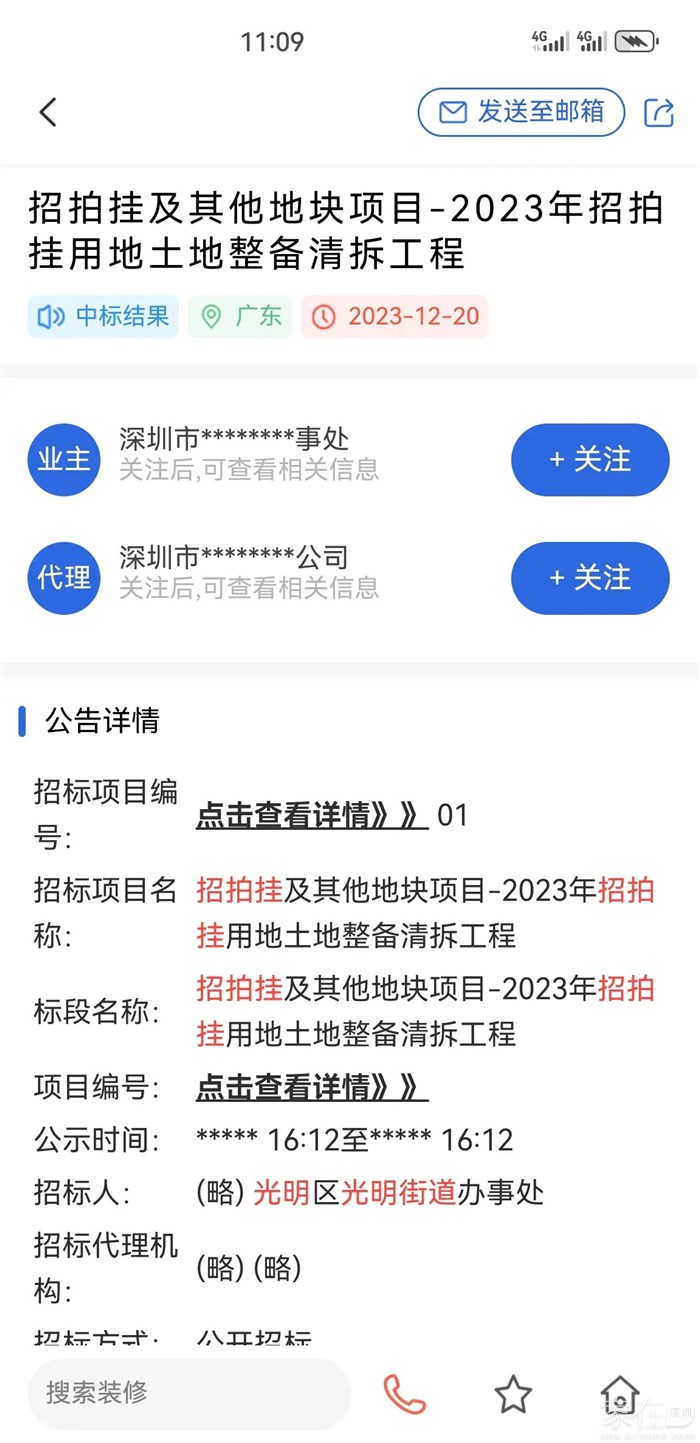700x1443 pixels.
Task: Tap the 搜索装修 search box
Action: [x=190, y=1392]
